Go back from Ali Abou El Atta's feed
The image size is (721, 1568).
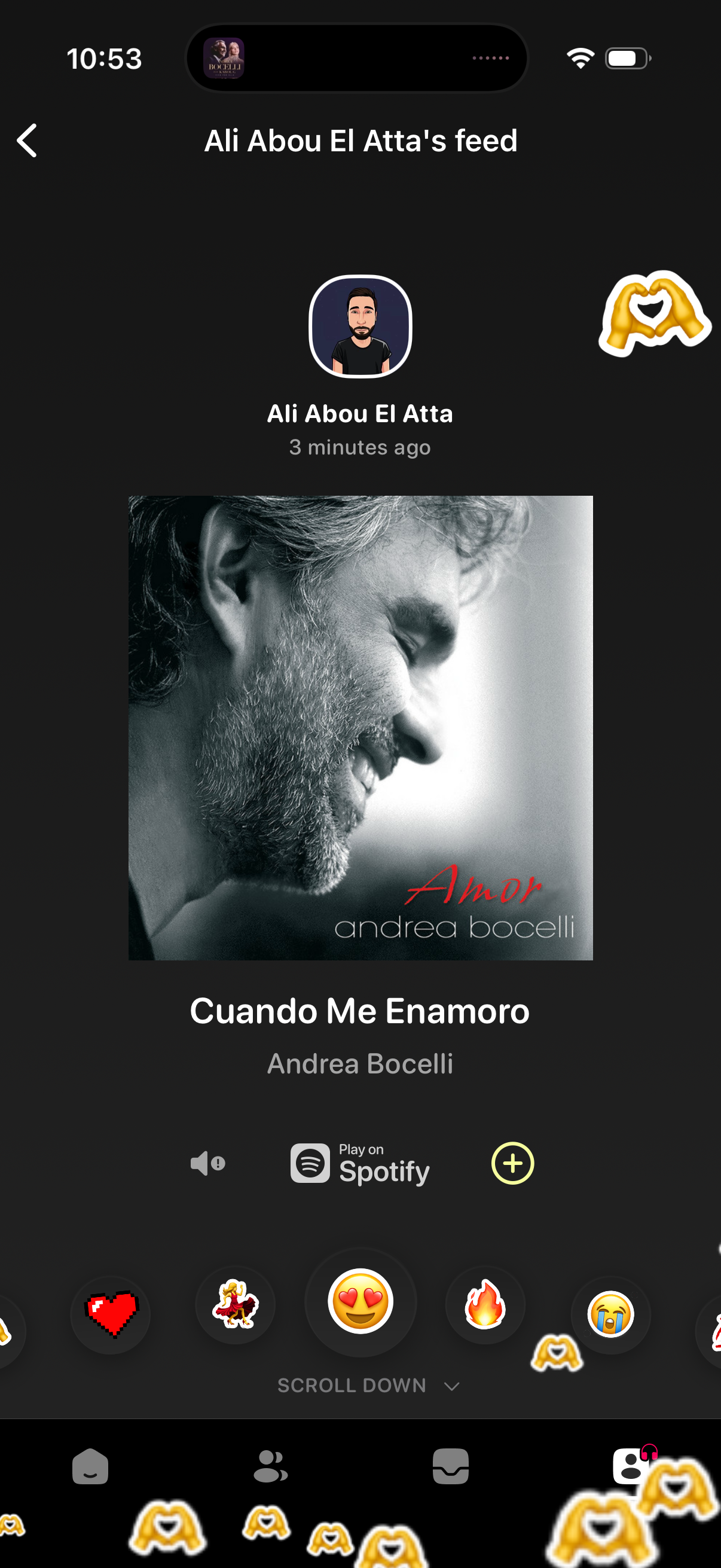[x=27, y=141]
